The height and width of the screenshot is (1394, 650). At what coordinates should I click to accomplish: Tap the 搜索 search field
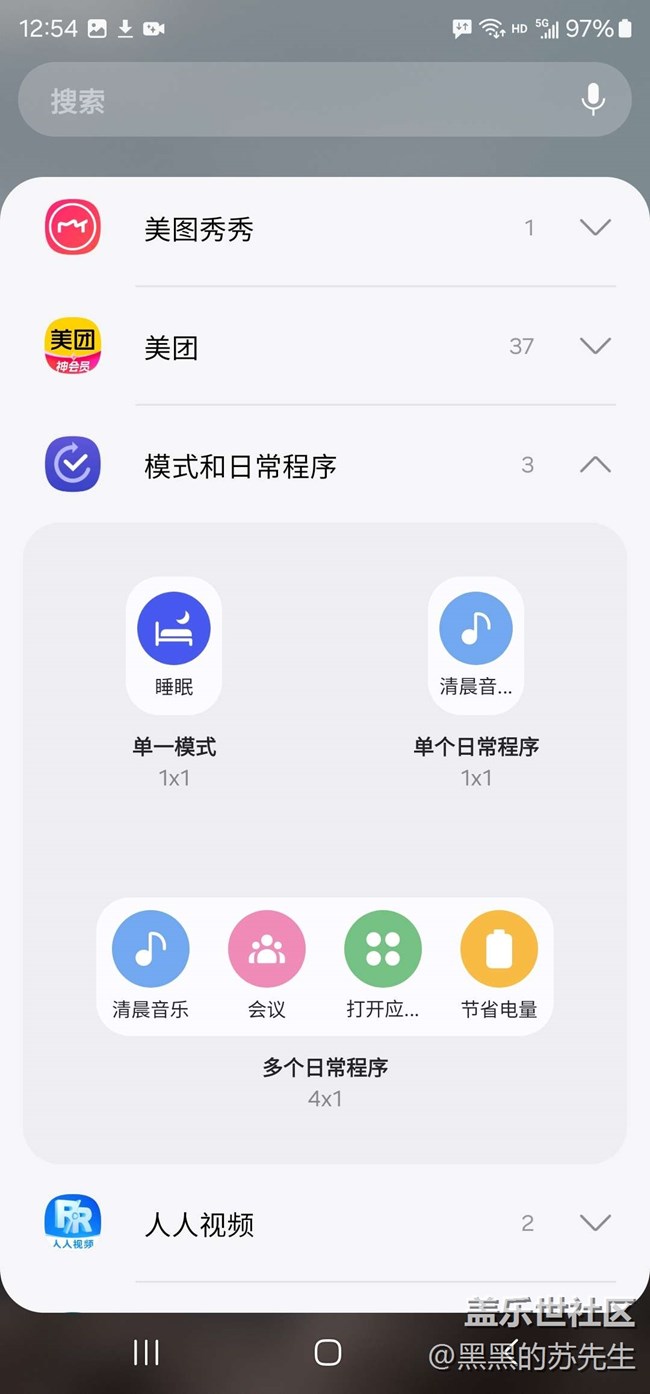coord(300,100)
